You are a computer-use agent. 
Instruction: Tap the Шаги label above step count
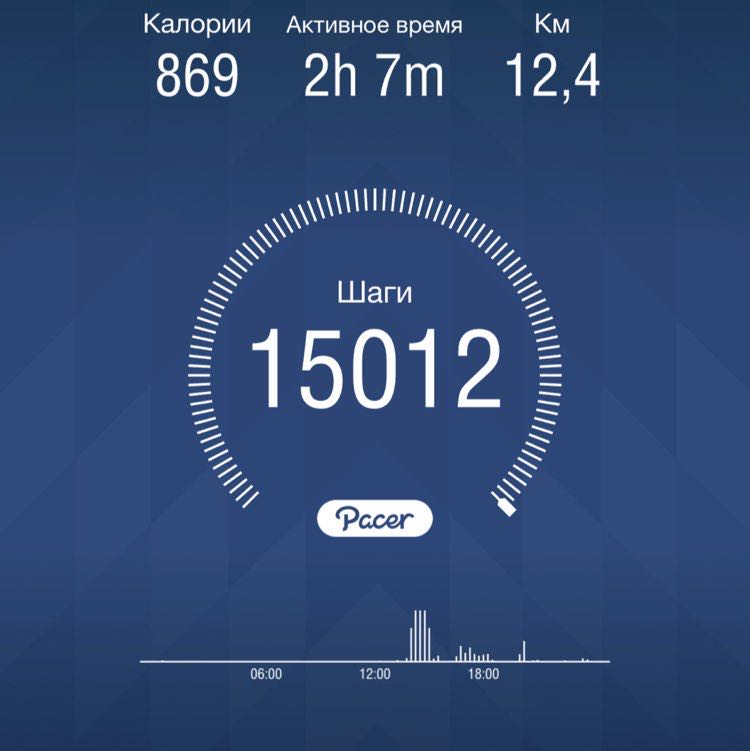coord(375,293)
